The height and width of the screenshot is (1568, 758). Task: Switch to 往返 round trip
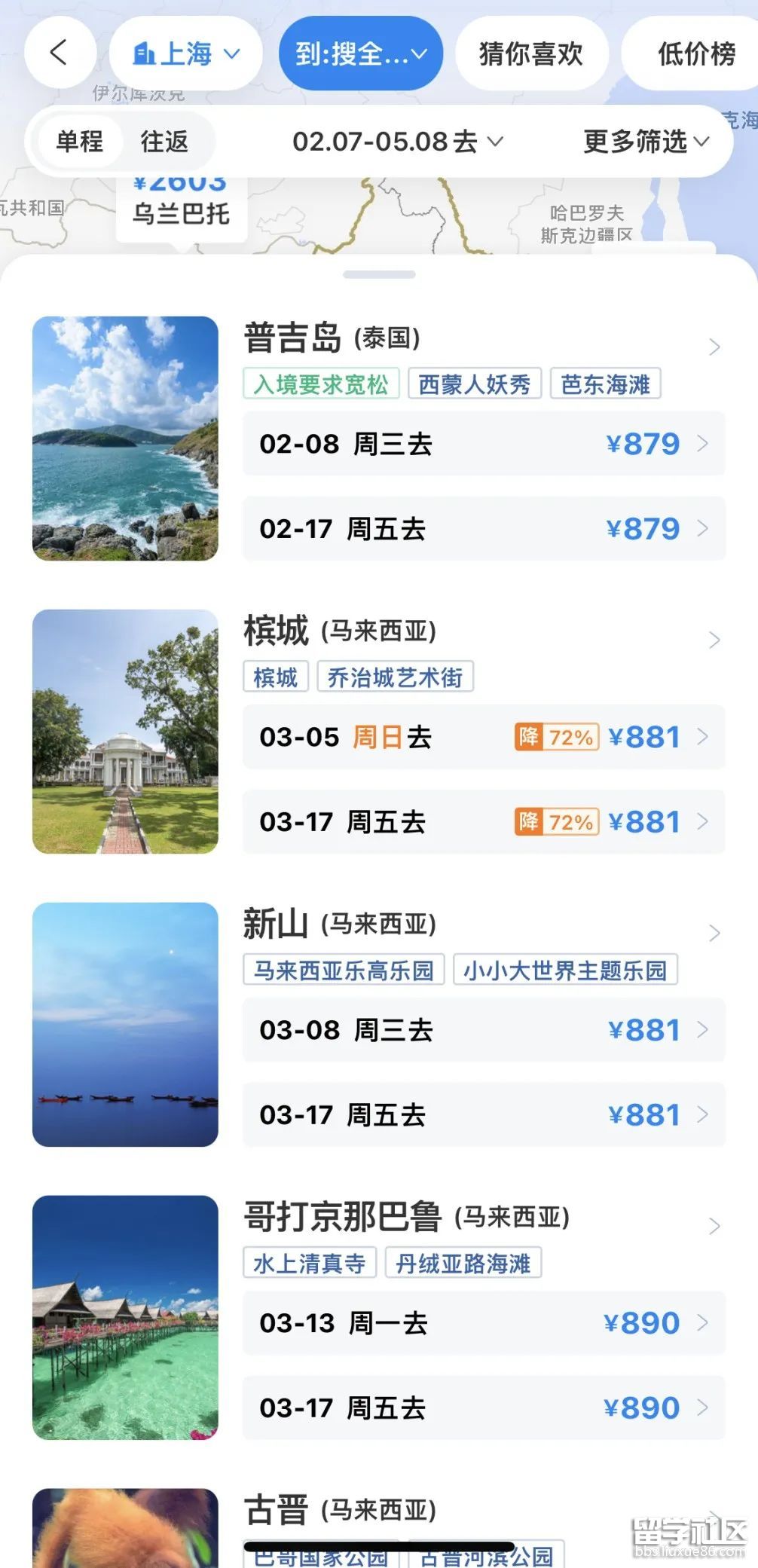tap(164, 141)
